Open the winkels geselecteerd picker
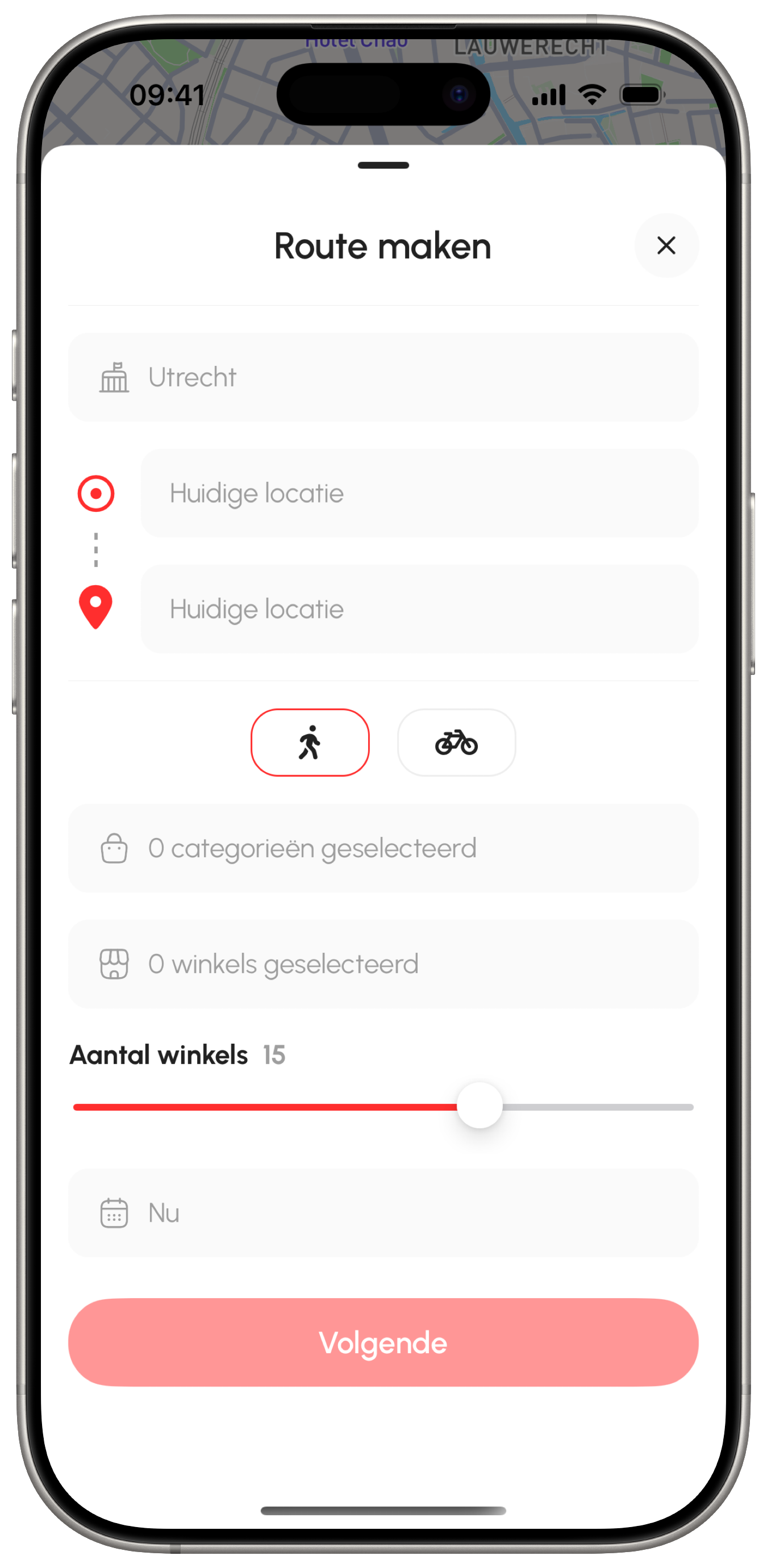The width and height of the screenshot is (767, 1568). point(383,964)
